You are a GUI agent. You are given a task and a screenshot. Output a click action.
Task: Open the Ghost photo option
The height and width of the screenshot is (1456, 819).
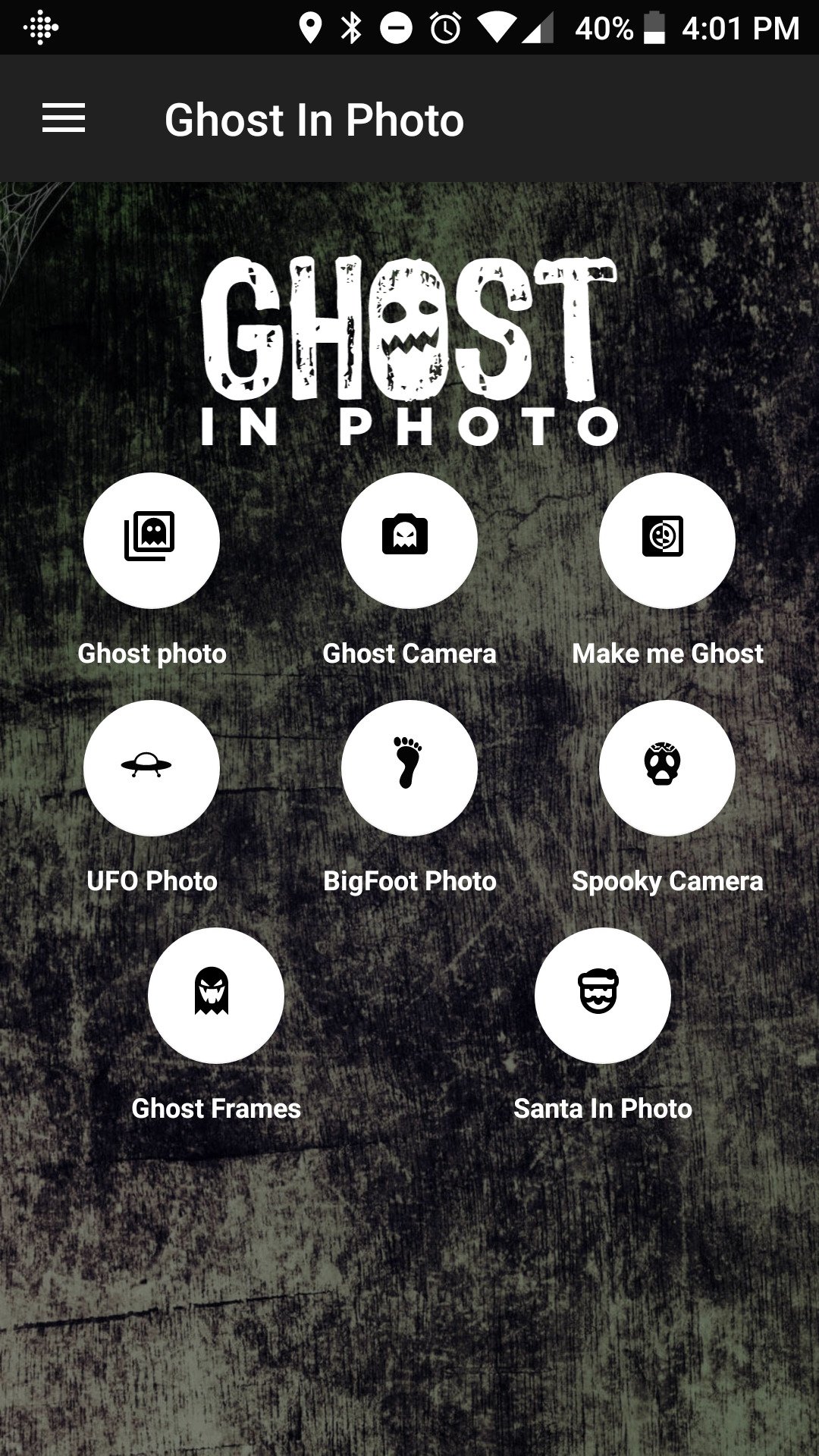(152, 541)
